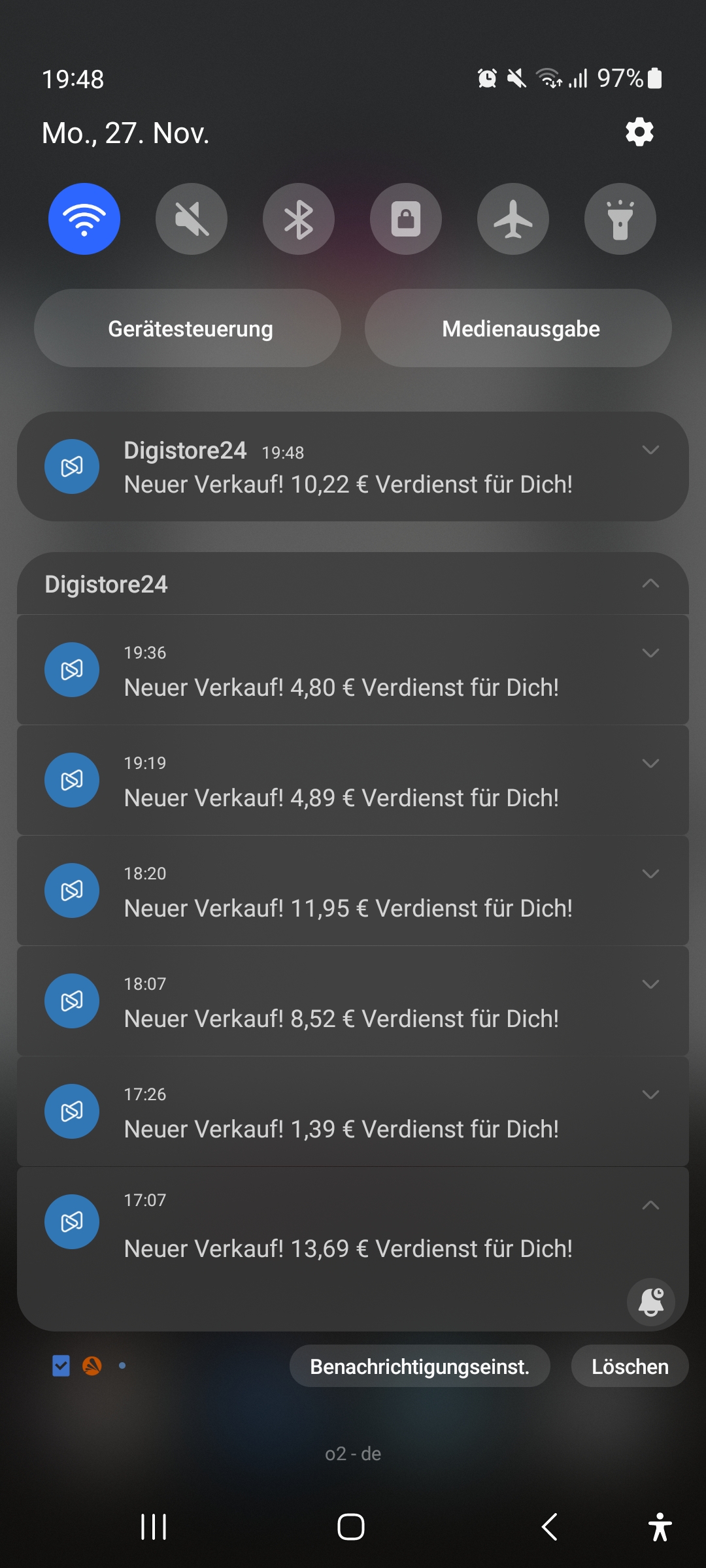706x1568 pixels.
Task: Open the 8,52 € sale notification
Action: click(341, 1019)
